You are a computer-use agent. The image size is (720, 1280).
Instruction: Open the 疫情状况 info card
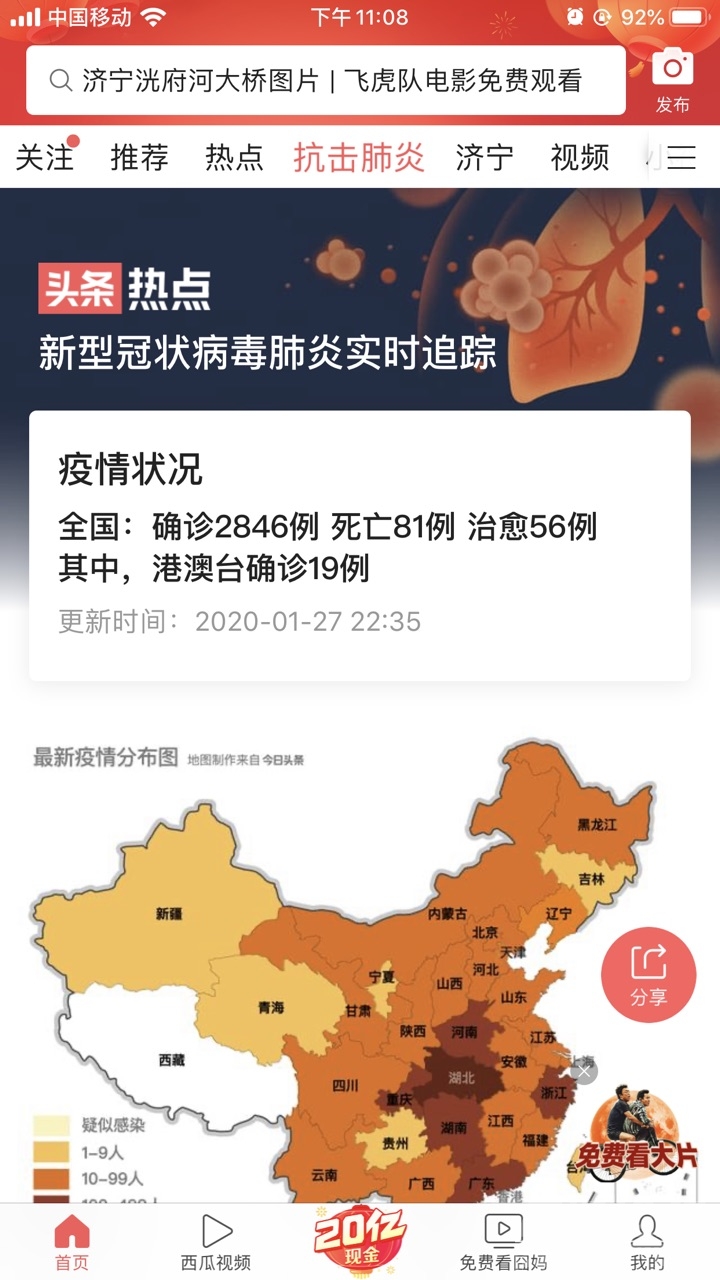click(x=359, y=545)
